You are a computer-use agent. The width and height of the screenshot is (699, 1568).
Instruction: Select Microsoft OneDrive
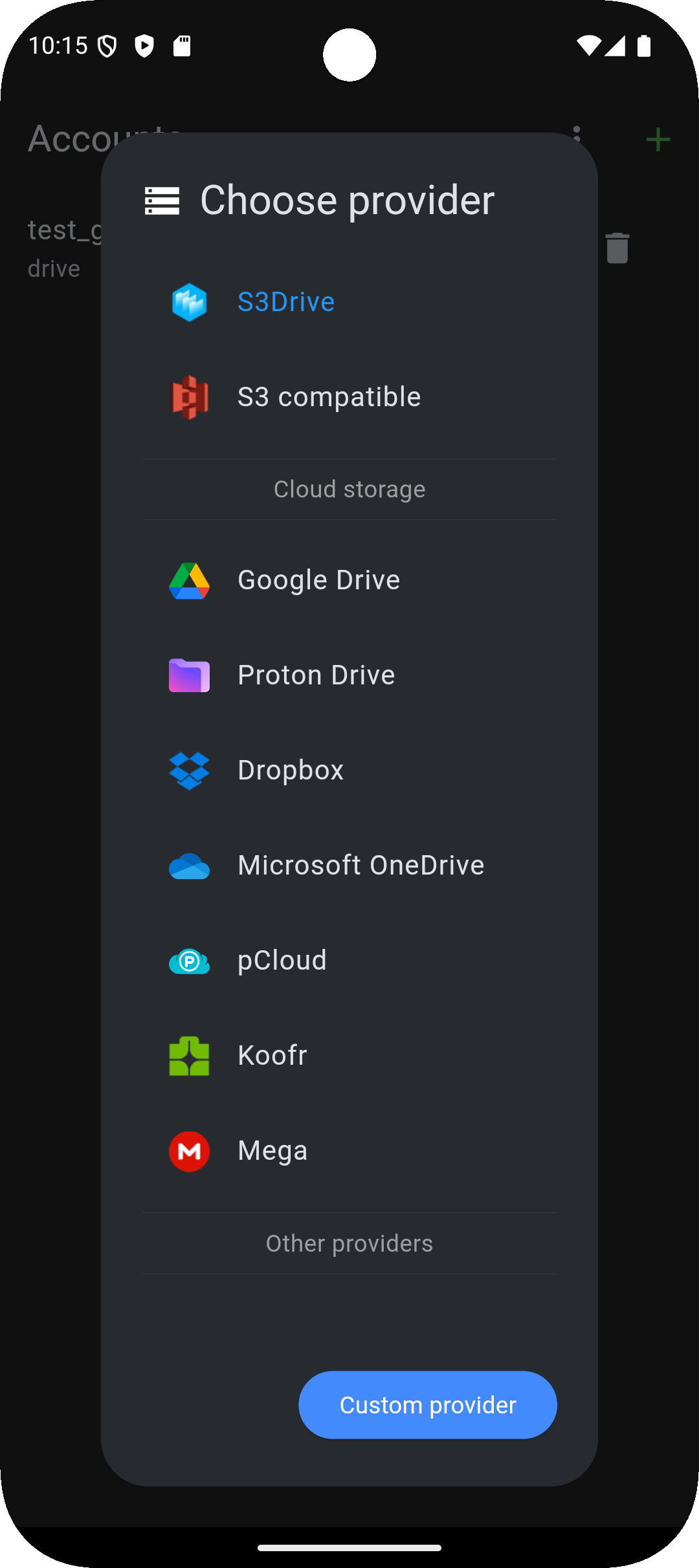349,866
